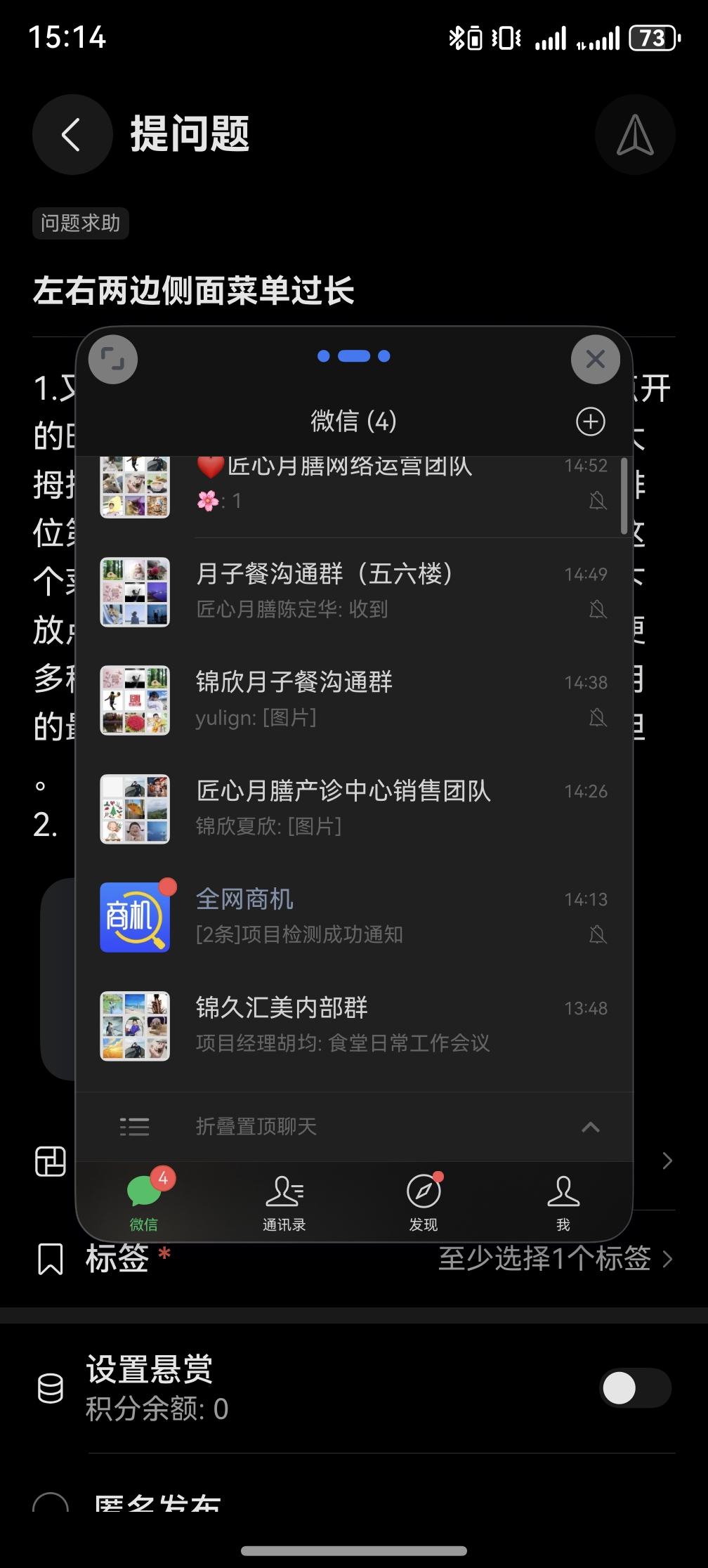The height and width of the screenshot is (1568, 708).
Task: Tap the resize floating window icon
Action: [x=112, y=359]
